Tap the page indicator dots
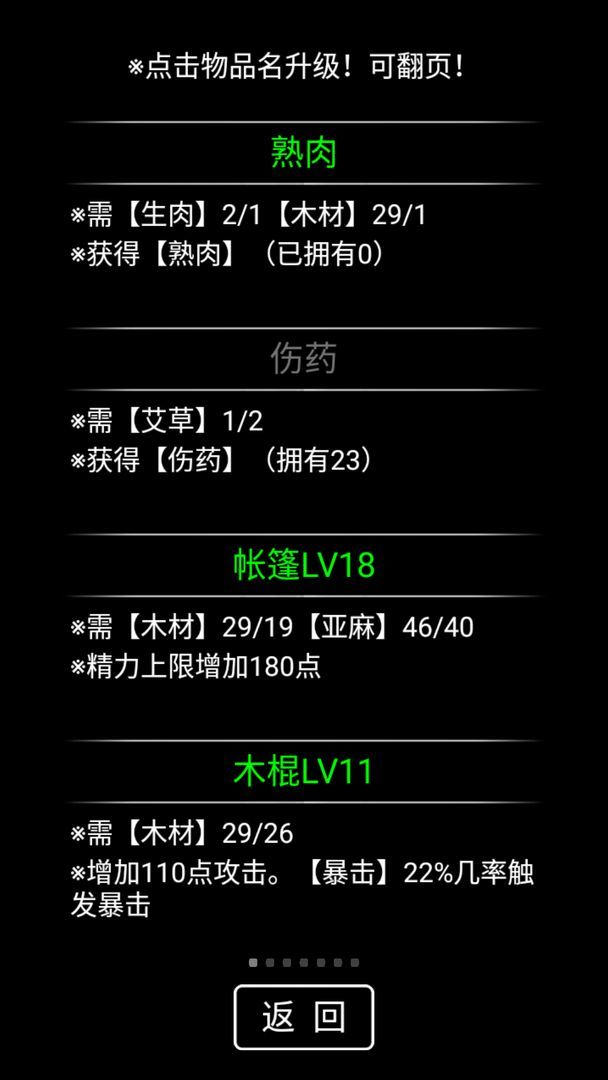The height and width of the screenshot is (1080, 608). point(303,962)
